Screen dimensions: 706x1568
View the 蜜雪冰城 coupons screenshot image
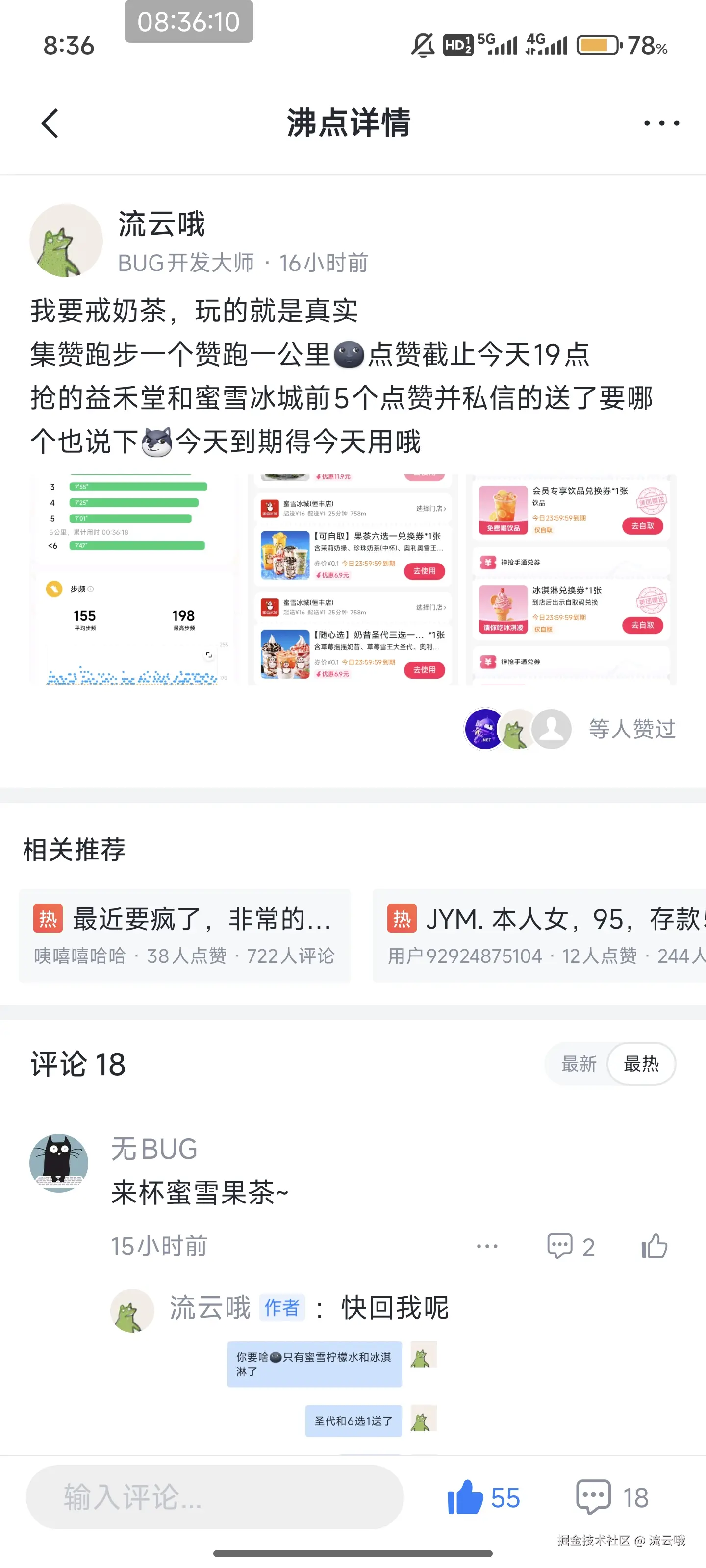[x=353, y=580]
